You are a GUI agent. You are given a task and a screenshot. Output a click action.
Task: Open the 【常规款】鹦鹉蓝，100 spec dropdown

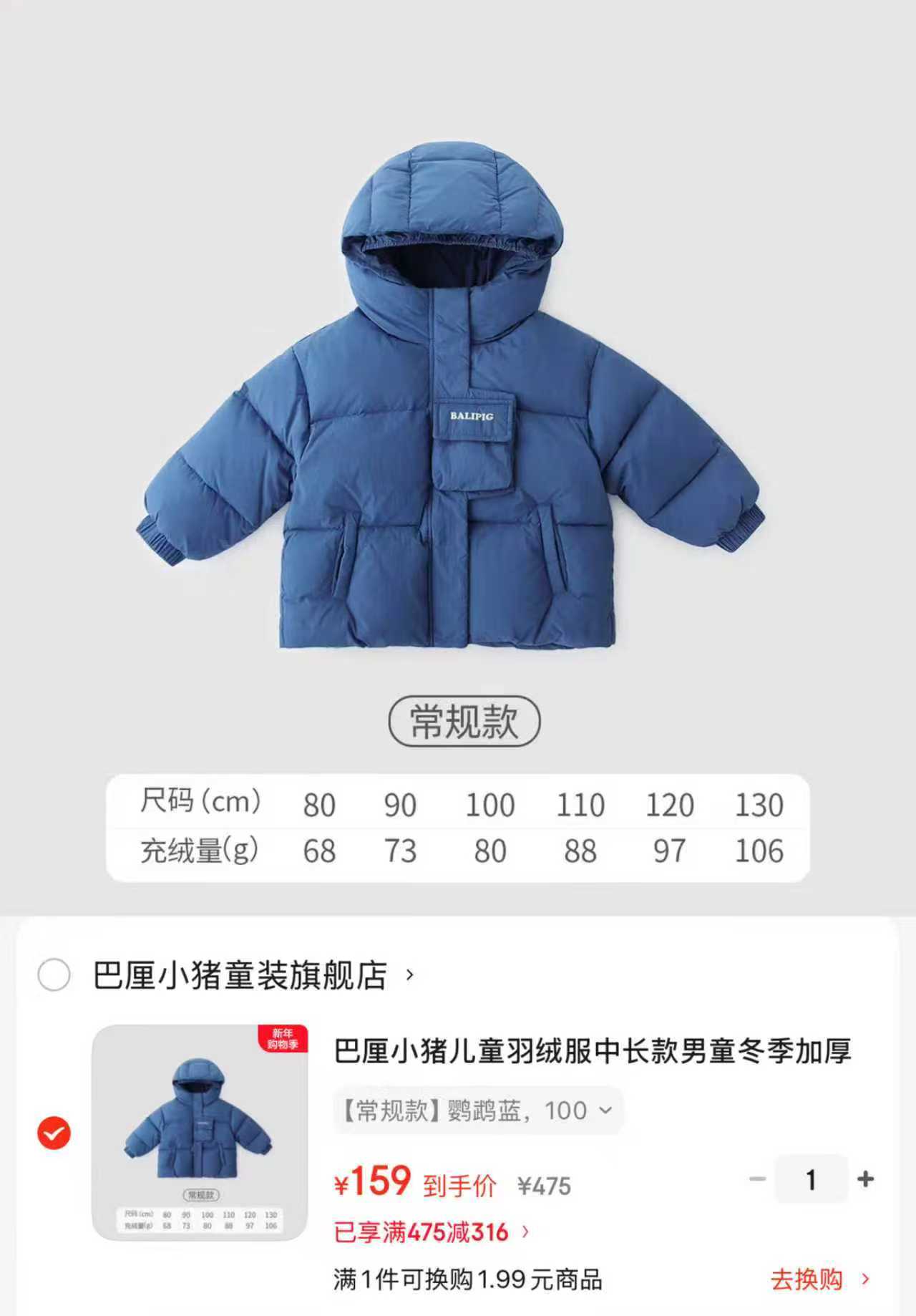474,1111
